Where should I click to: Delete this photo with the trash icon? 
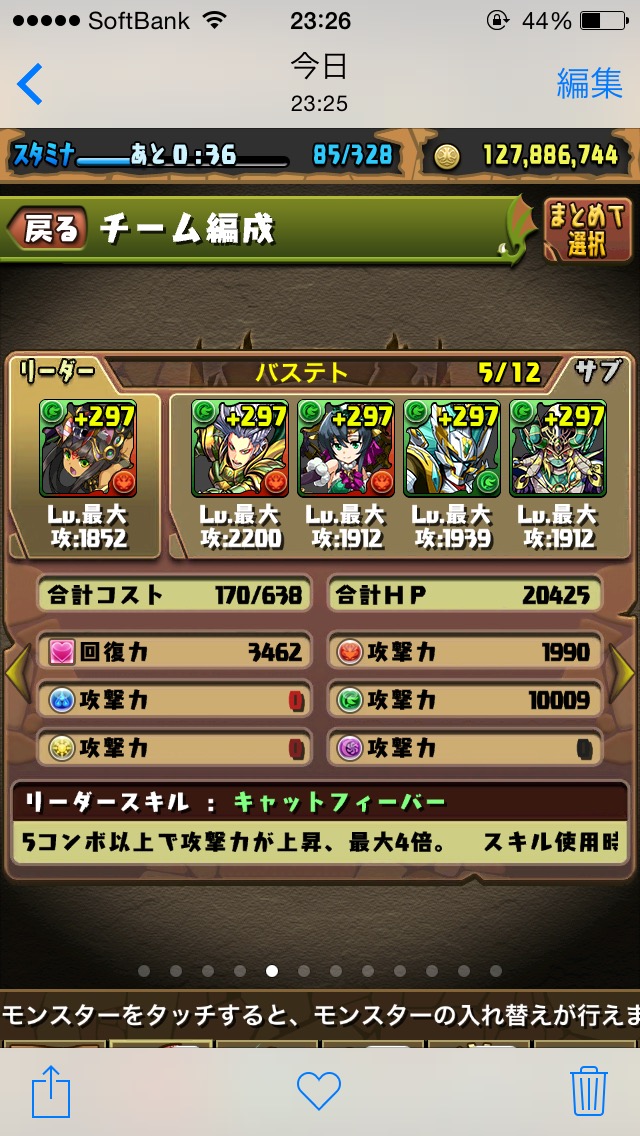click(x=589, y=1090)
